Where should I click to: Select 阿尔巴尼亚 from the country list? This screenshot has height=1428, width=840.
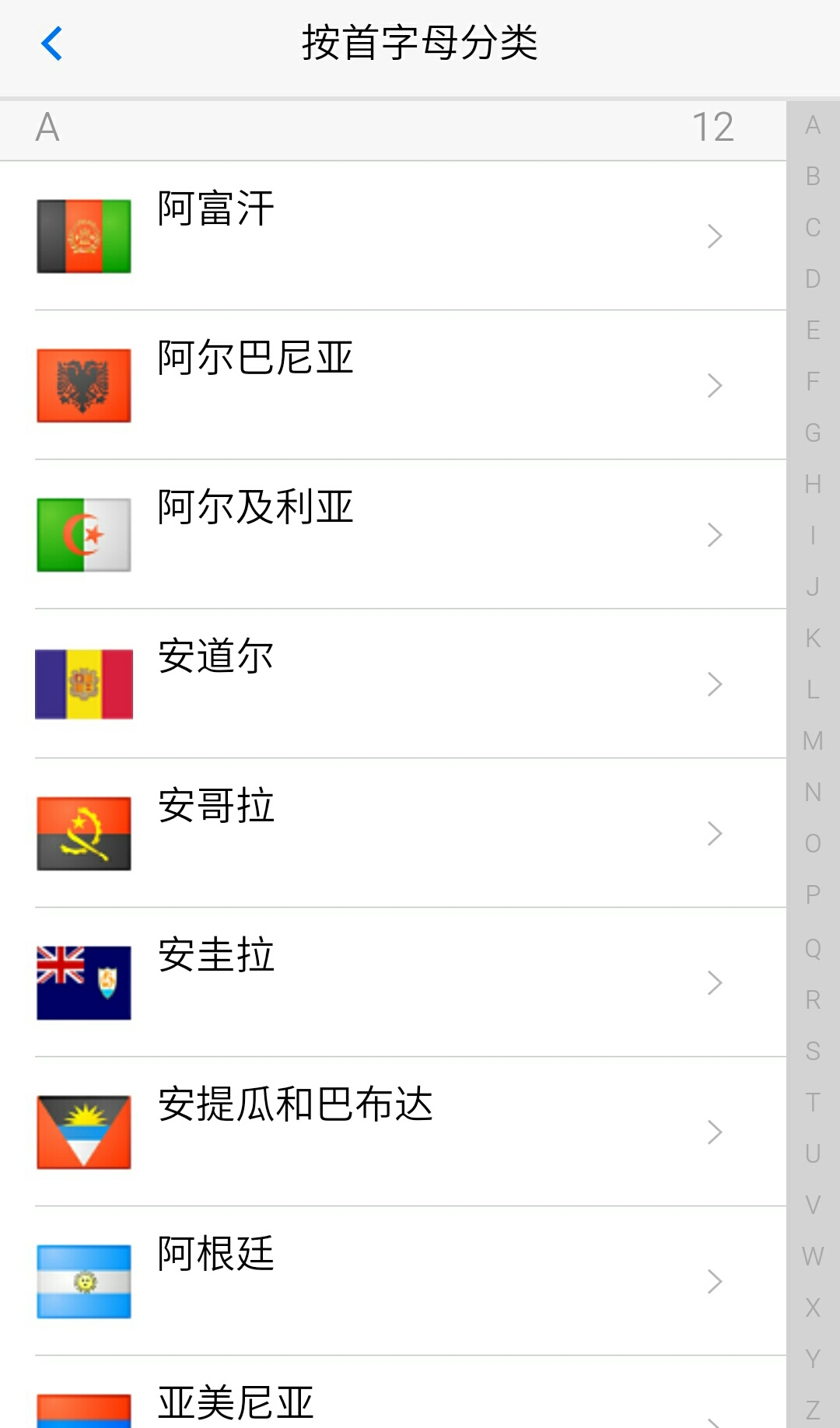tap(257, 358)
